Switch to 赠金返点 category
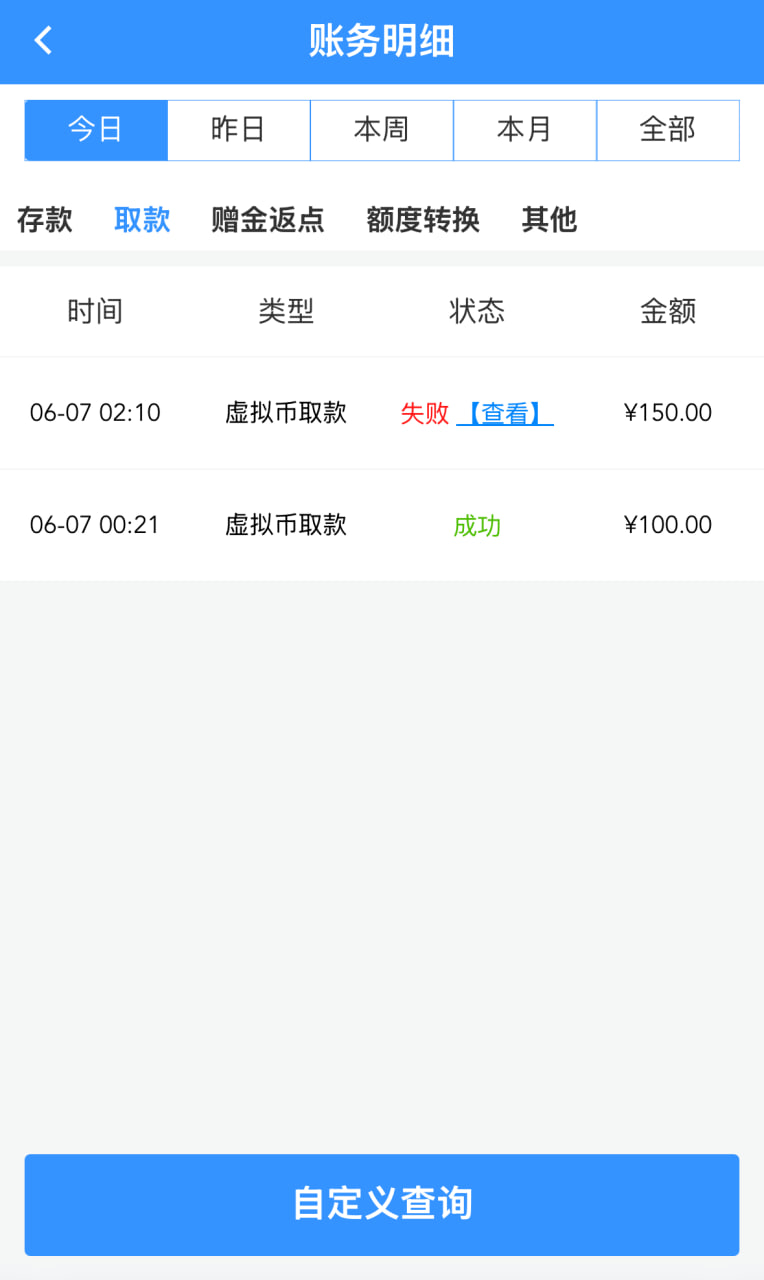Image resolution: width=764 pixels, height=1280 pixels. coord(268,219)
